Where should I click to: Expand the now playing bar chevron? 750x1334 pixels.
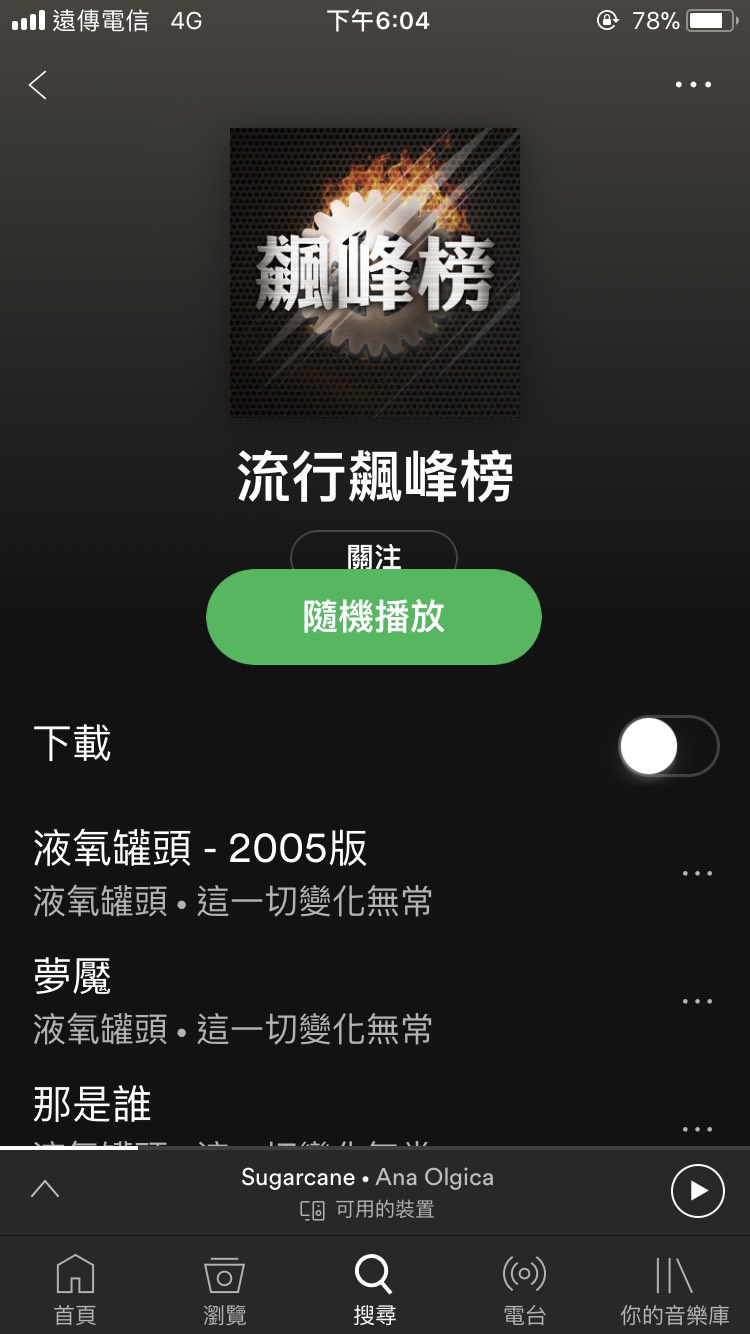(45, 1189)
